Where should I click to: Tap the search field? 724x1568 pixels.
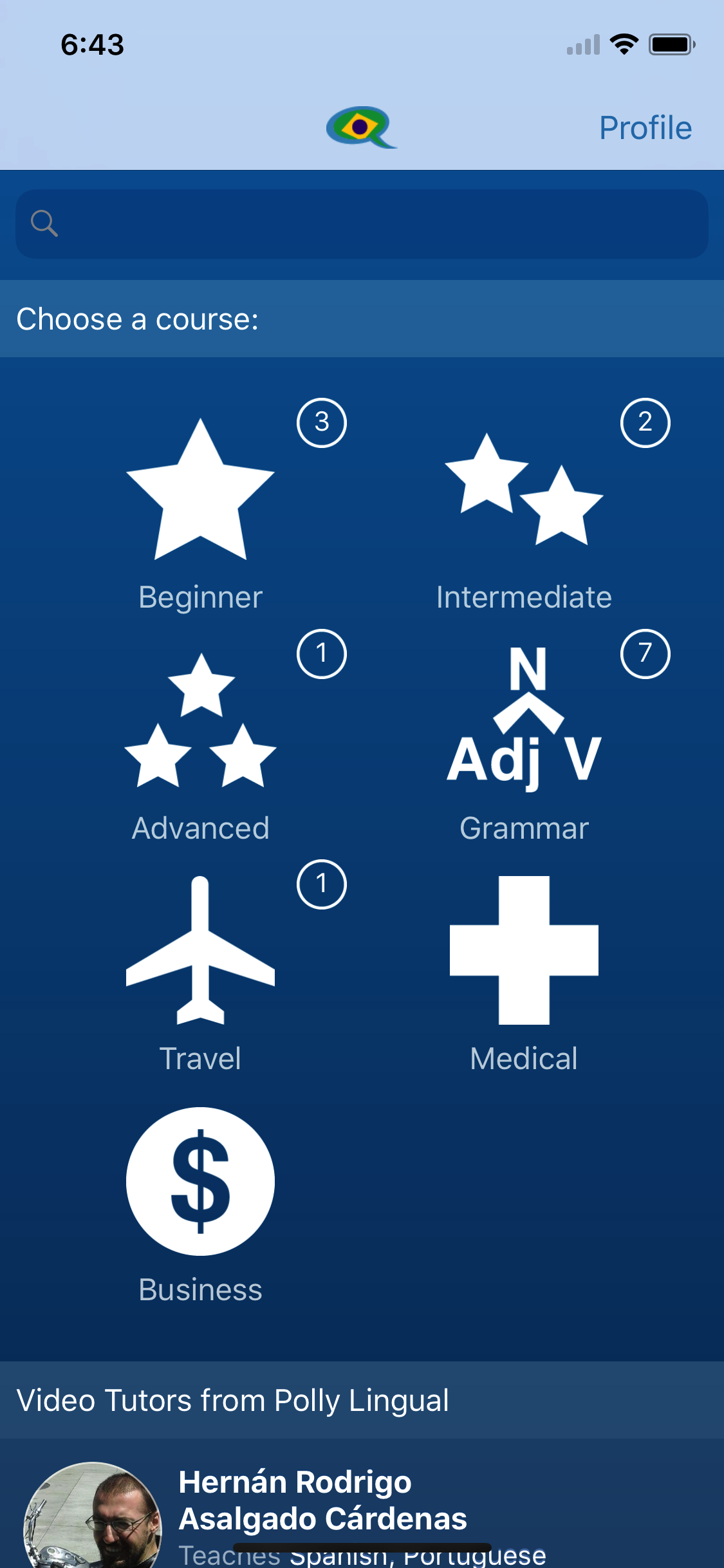(362, 224)
